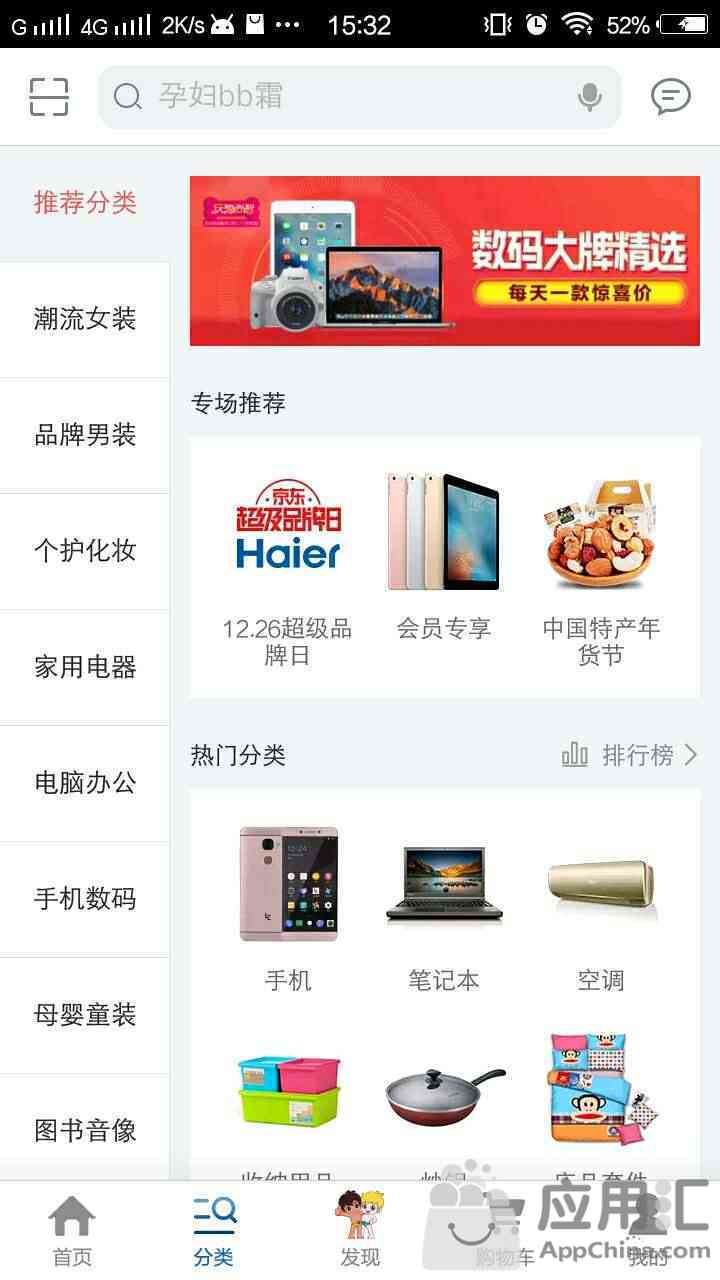This screenshot has width=720, height=1280.
Task: Go to 首页 tab
Action: pyautogui.click(x=72, y=1230)
